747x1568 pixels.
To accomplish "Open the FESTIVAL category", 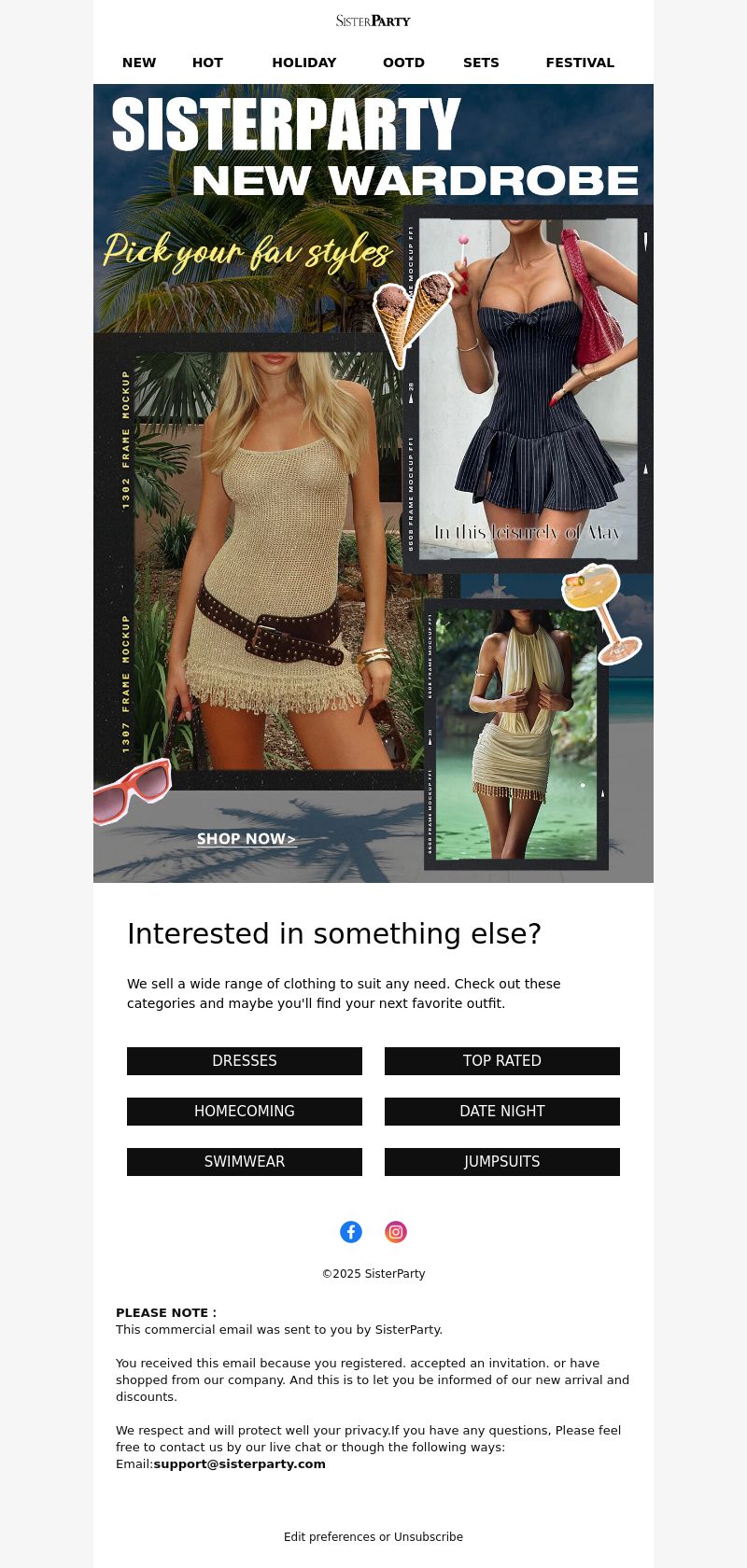I will [x=580, y=63].
